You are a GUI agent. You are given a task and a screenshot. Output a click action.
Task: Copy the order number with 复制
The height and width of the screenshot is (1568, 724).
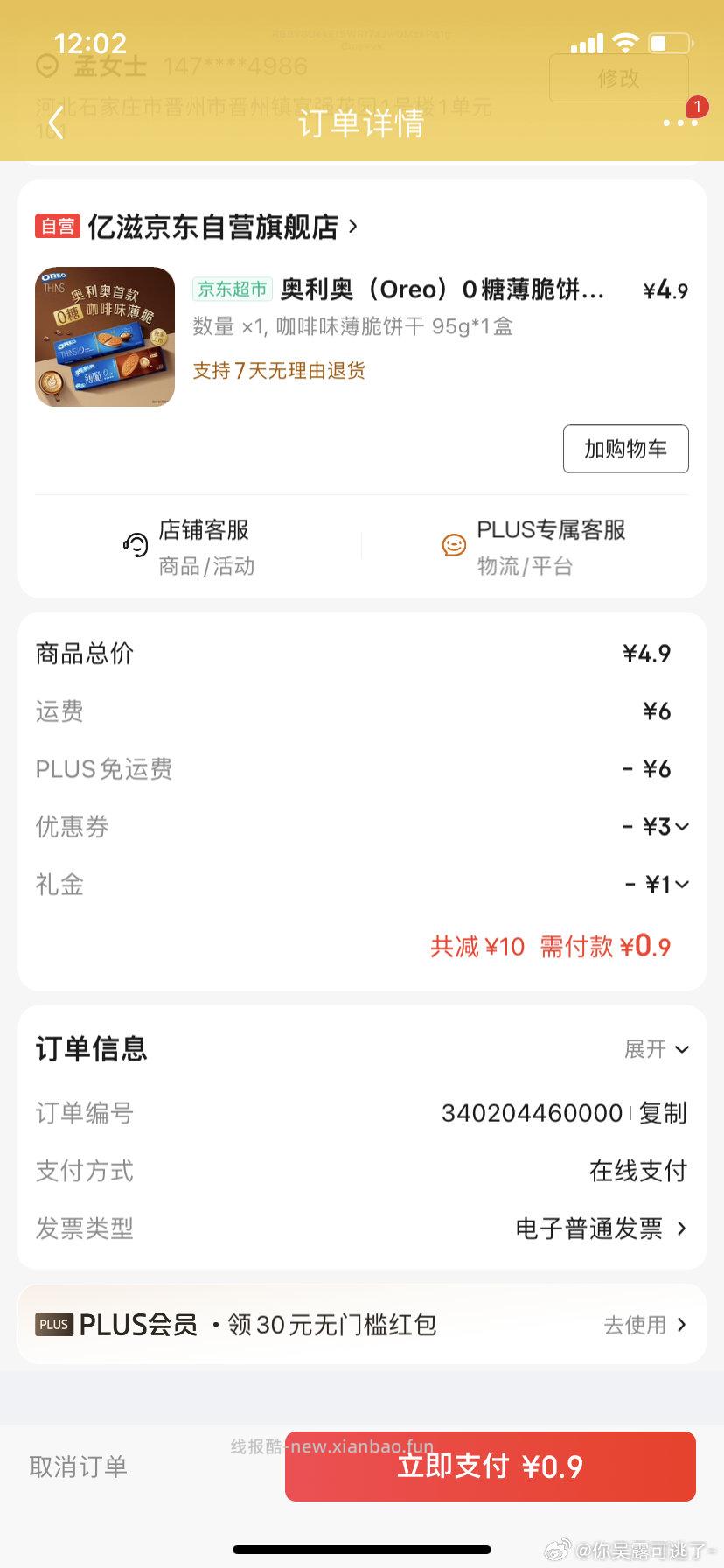tap(662, 1113)
